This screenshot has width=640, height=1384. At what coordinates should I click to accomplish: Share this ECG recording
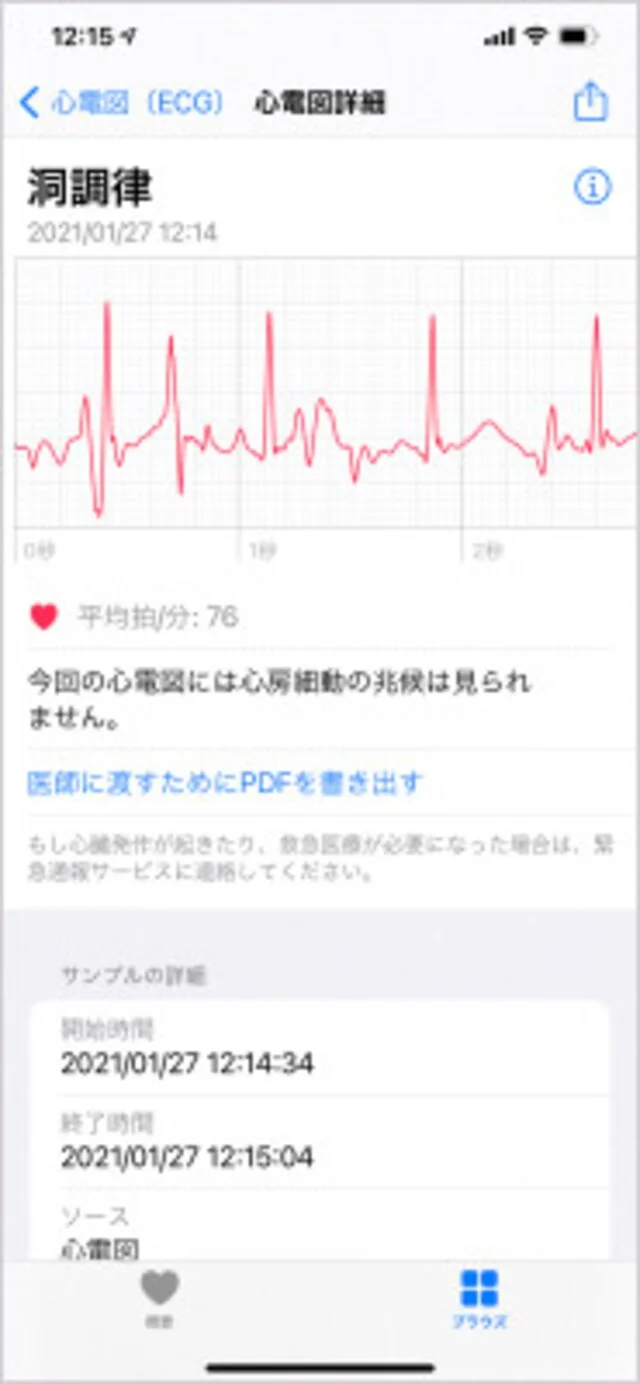pos(590,102)
